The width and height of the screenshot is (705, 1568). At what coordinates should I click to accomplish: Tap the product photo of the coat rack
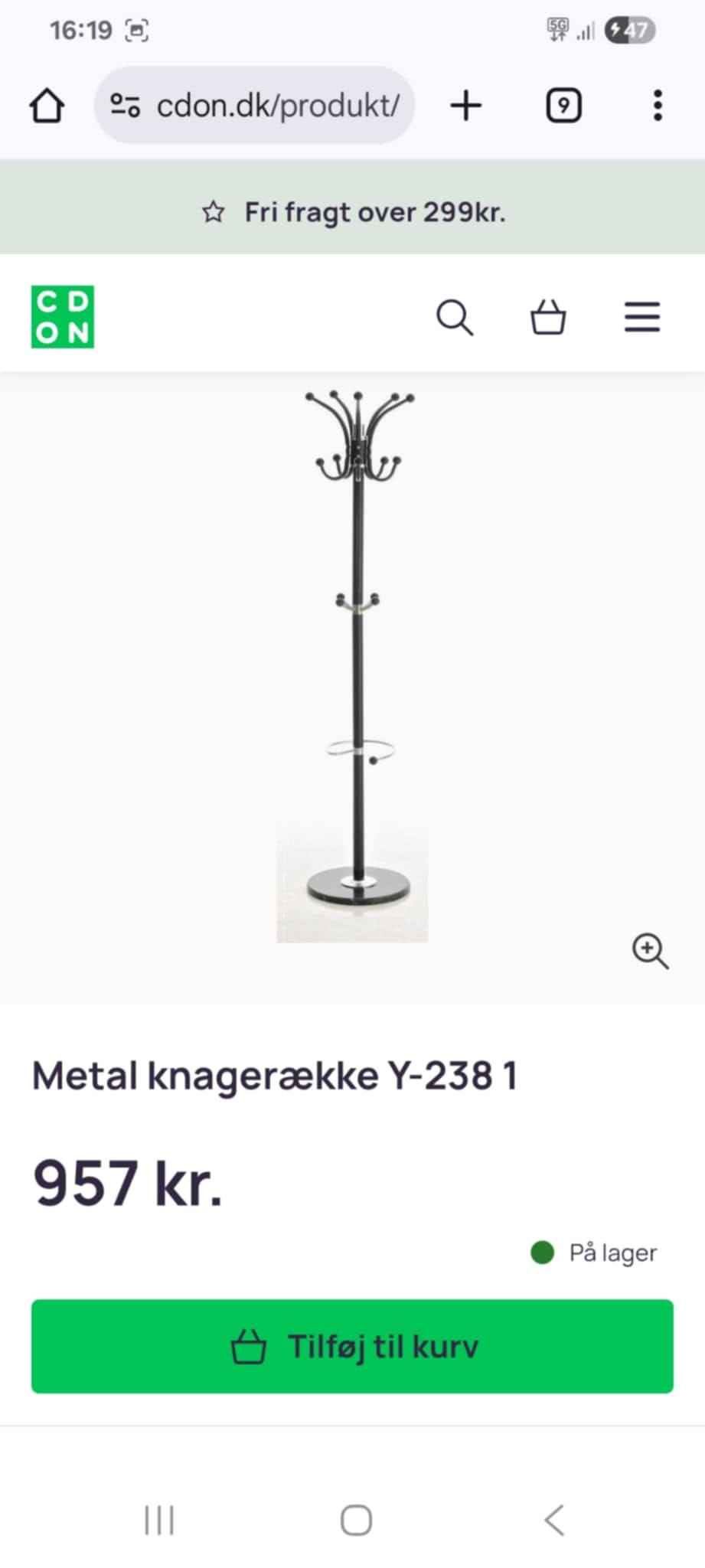pos(352,666)
